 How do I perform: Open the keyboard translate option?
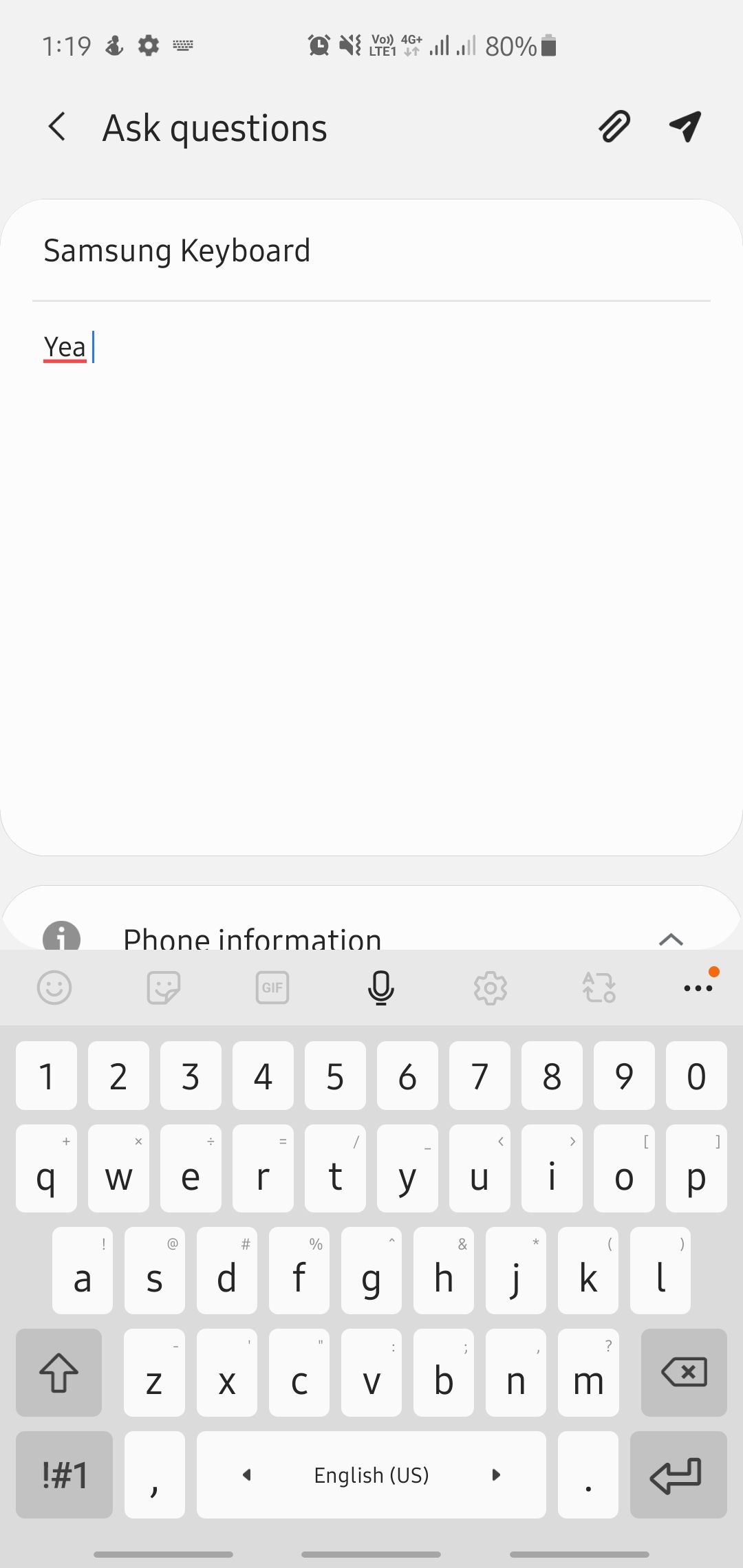(x=599, y=988)
